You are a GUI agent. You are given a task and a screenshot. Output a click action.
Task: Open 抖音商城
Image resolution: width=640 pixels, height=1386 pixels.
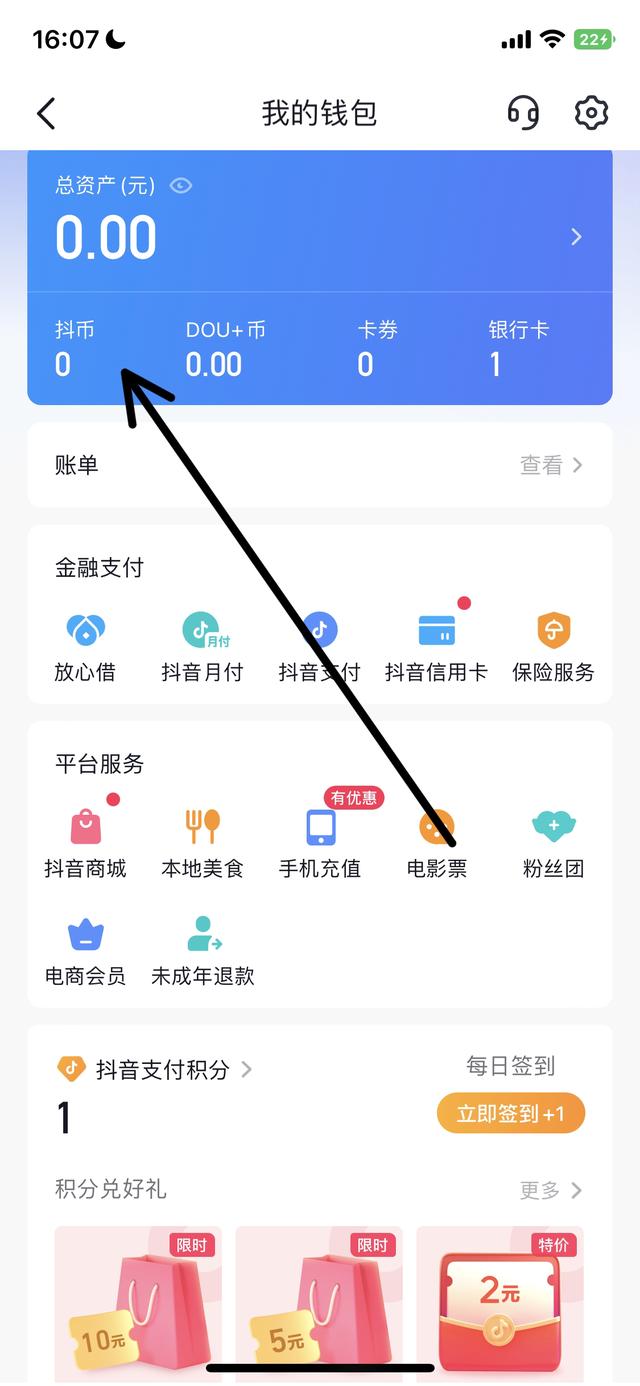click(x=85, y=845)
